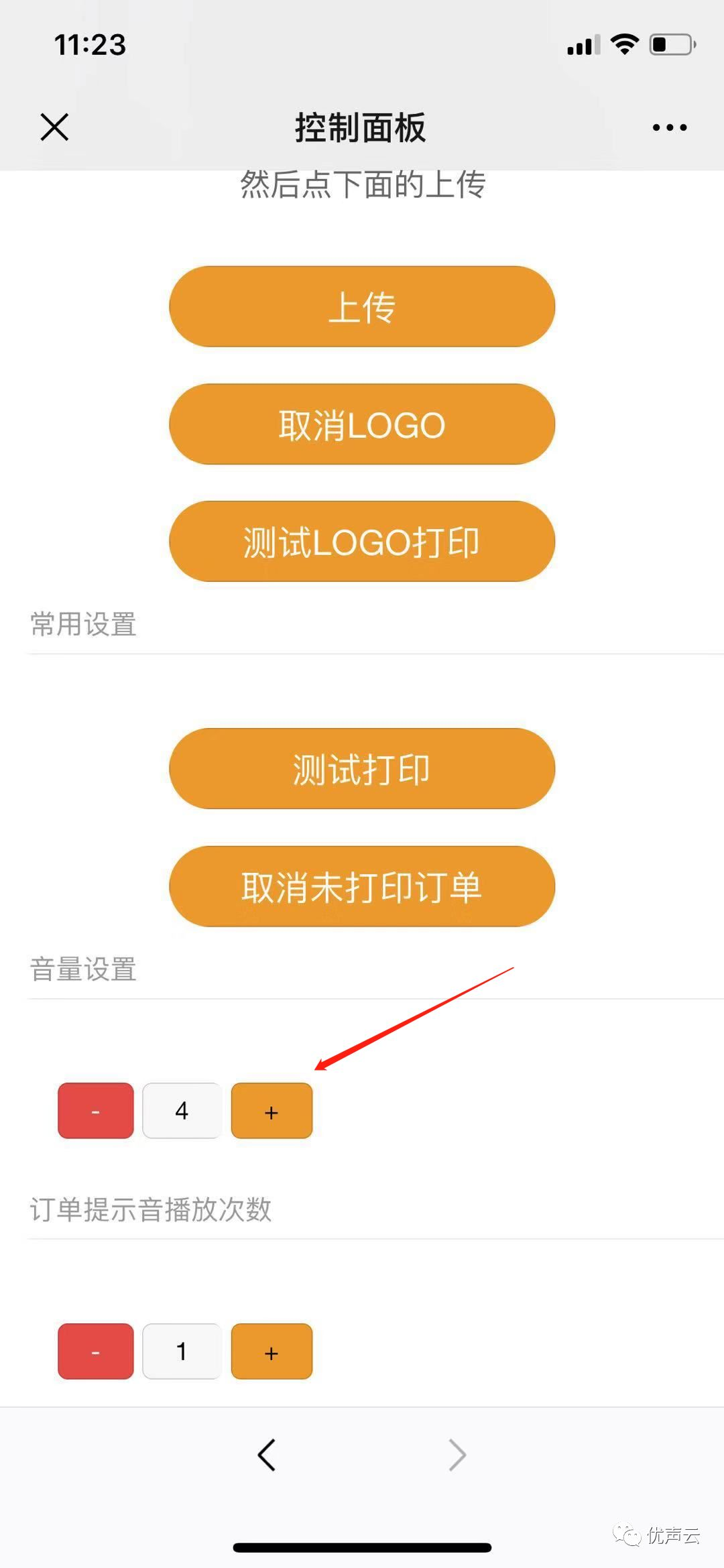Start a 测试打印
This screenshot has width=724, height=1568.
coord(362,769)
